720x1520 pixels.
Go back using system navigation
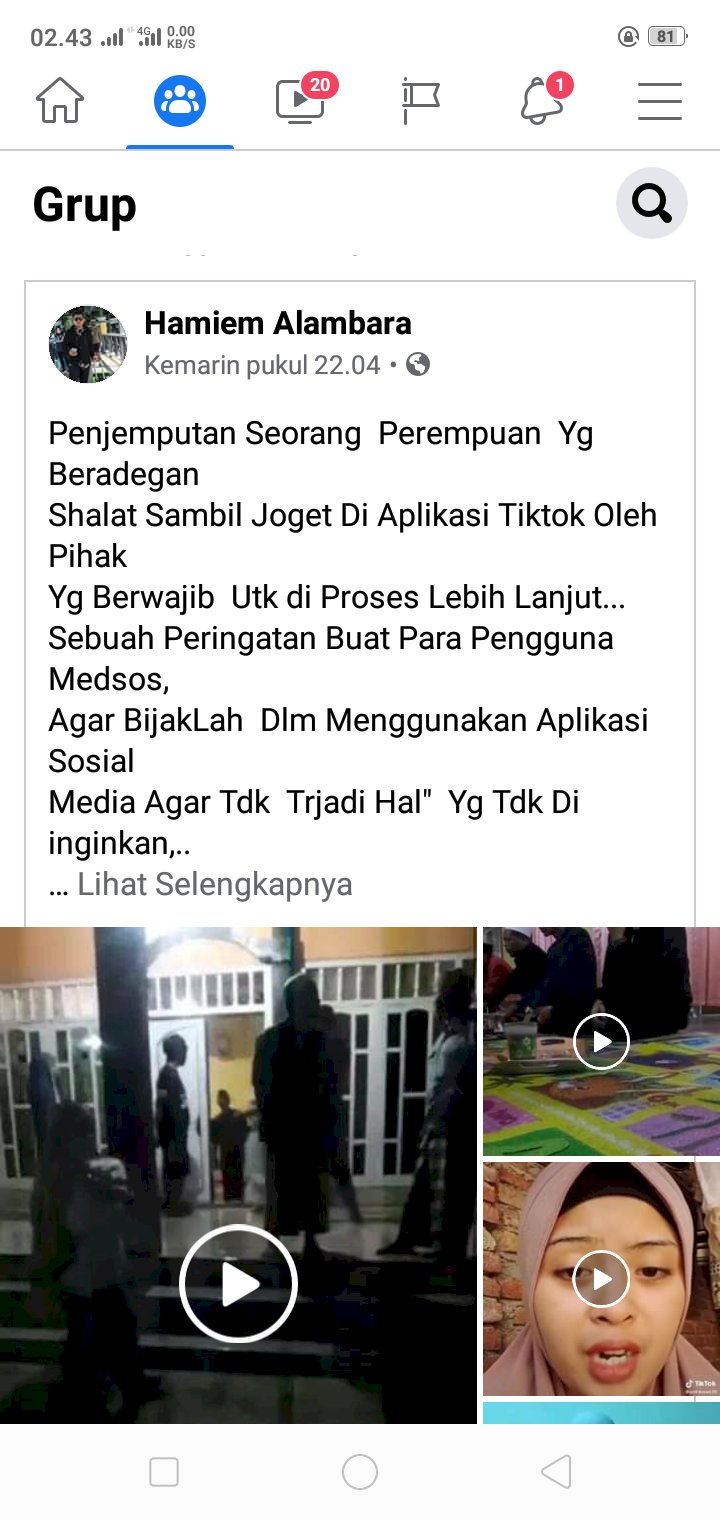[556, 1472]
